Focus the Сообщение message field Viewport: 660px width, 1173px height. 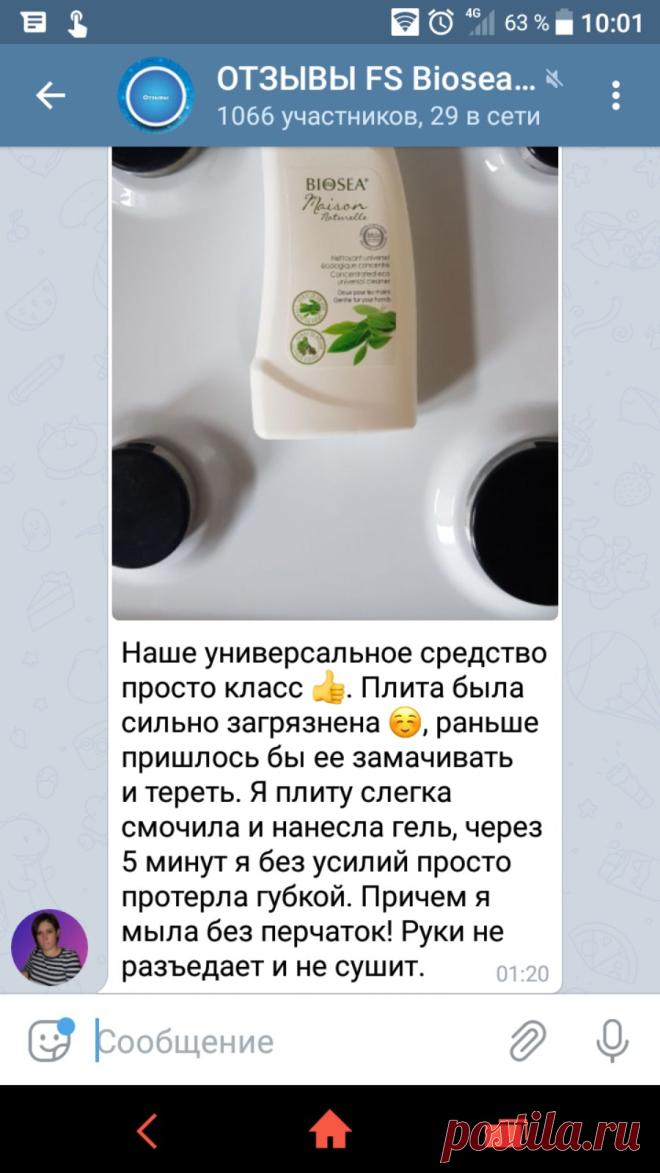pos(296,1041)
